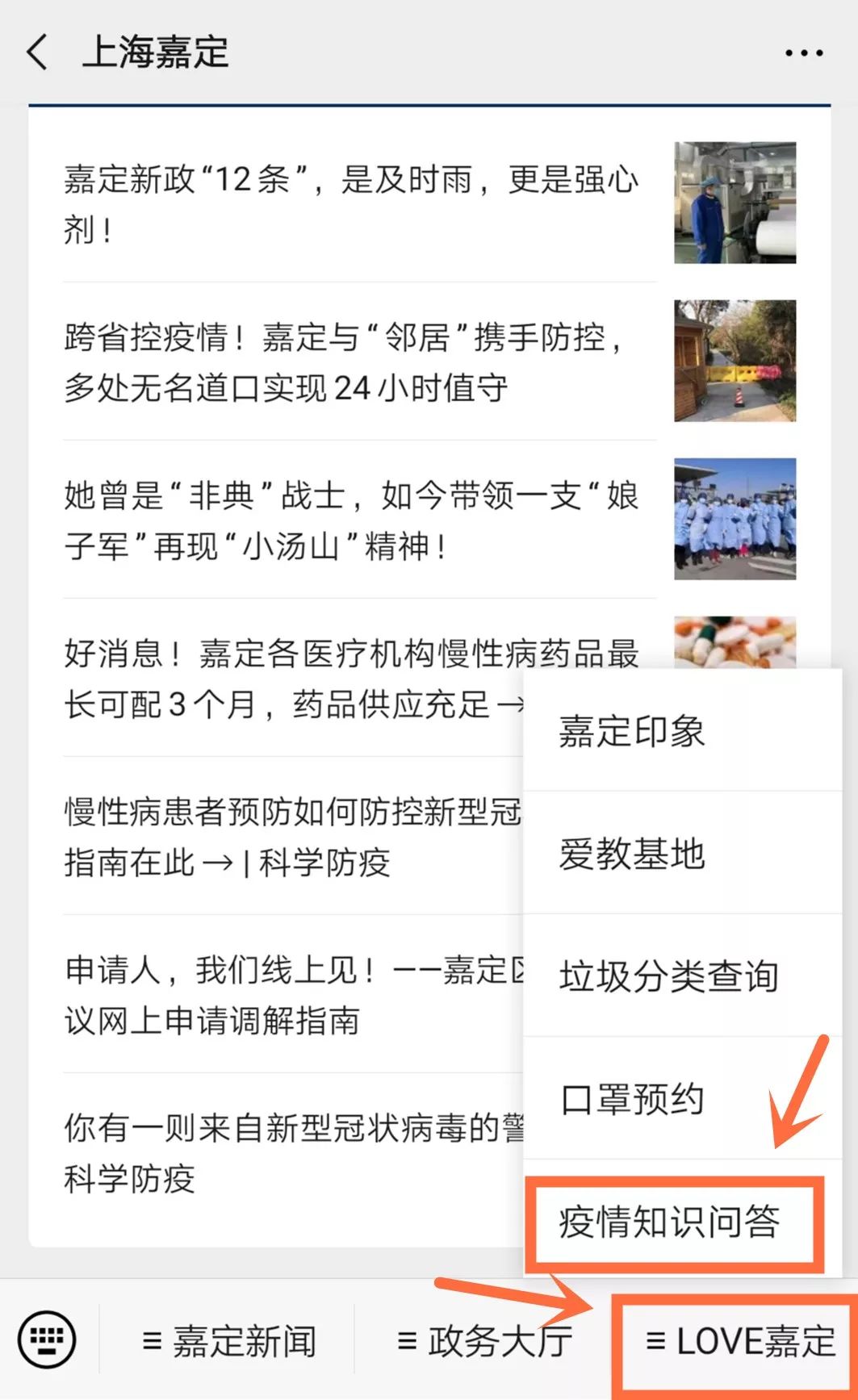Image resolution: width=858 pixels, height=1400 pixels.
Task: Select 爱教基地 from popup menu
Action: tap(683, 854)
